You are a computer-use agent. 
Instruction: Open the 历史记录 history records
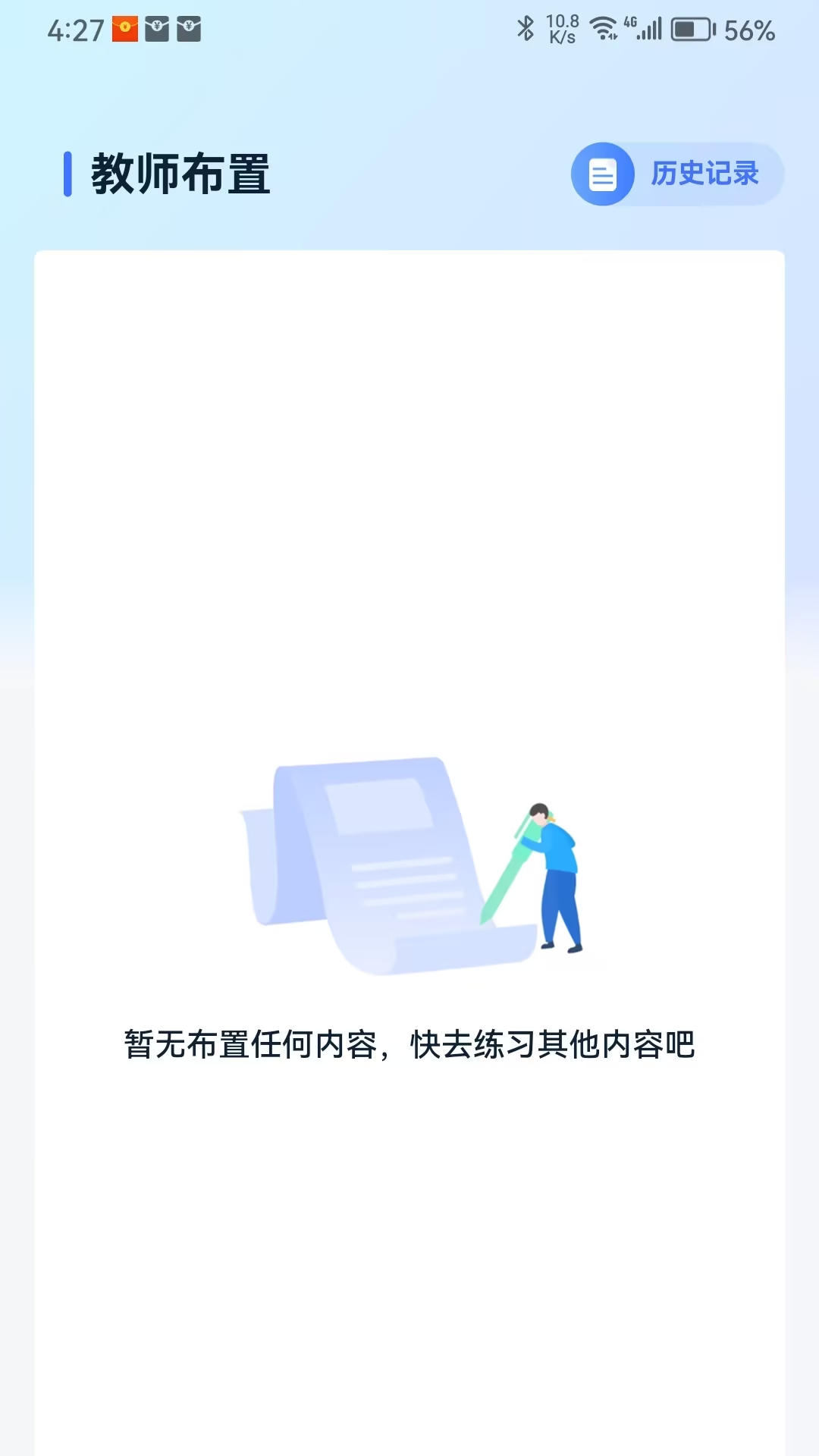click(x=677, y=174)
